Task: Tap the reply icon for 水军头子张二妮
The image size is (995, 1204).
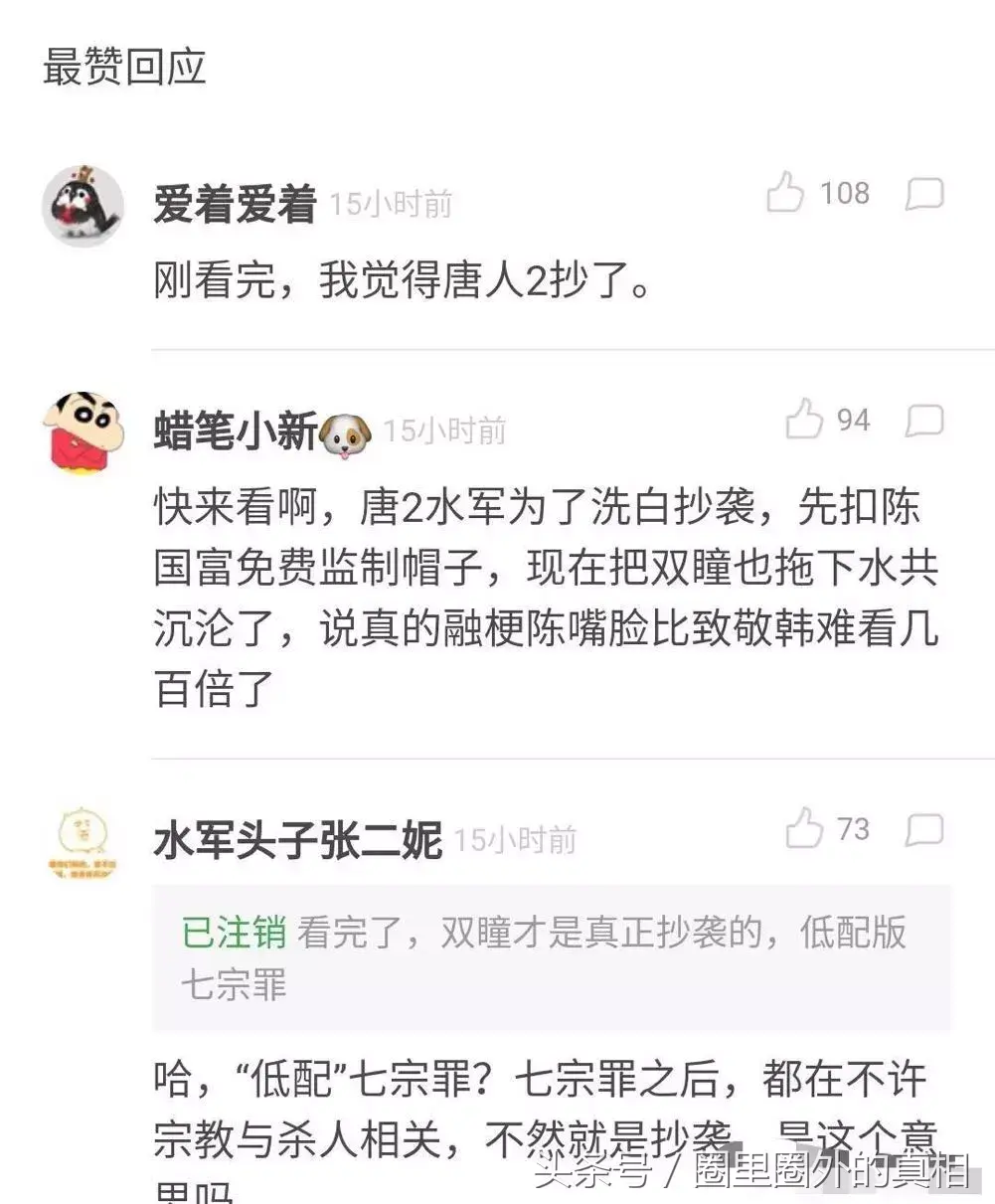Action: pyautogui.click(x=923, y=829)
